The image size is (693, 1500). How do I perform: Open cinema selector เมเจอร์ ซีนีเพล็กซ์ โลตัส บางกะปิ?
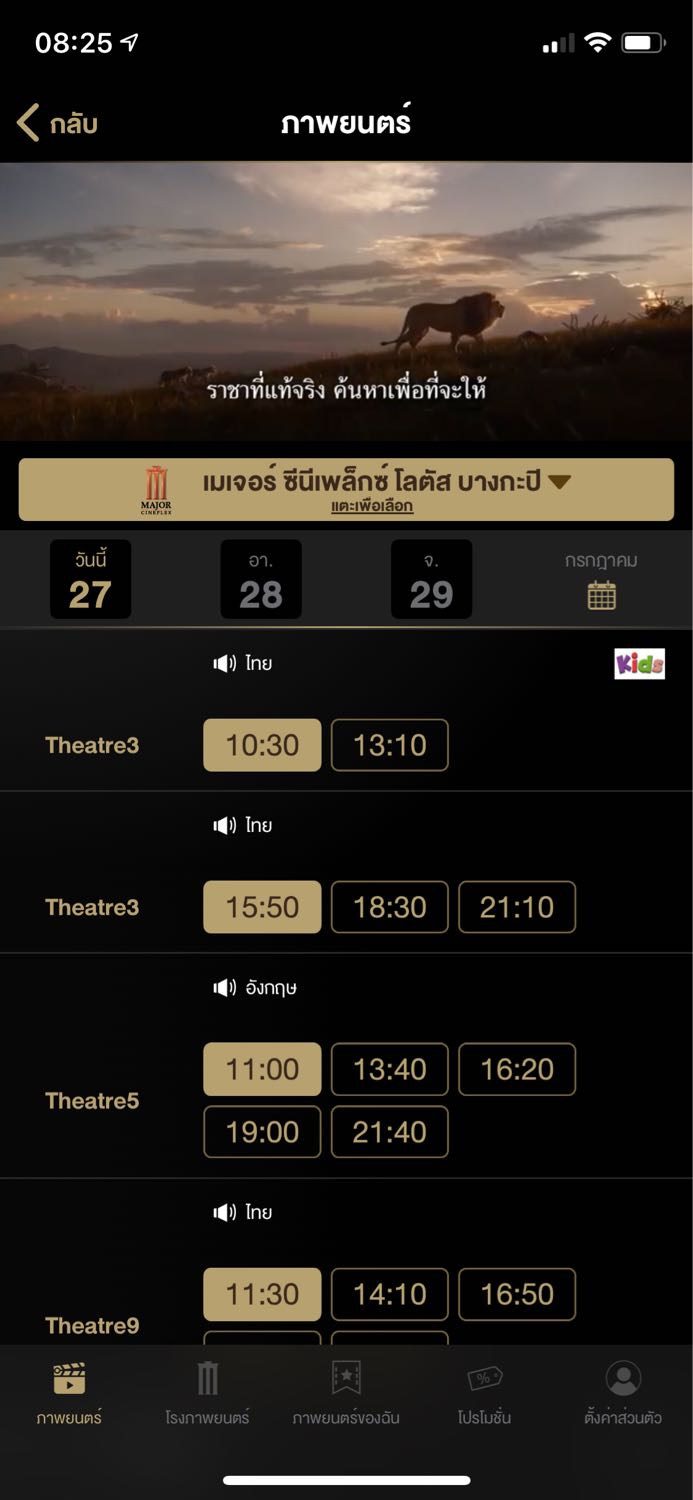pos(346,489)
